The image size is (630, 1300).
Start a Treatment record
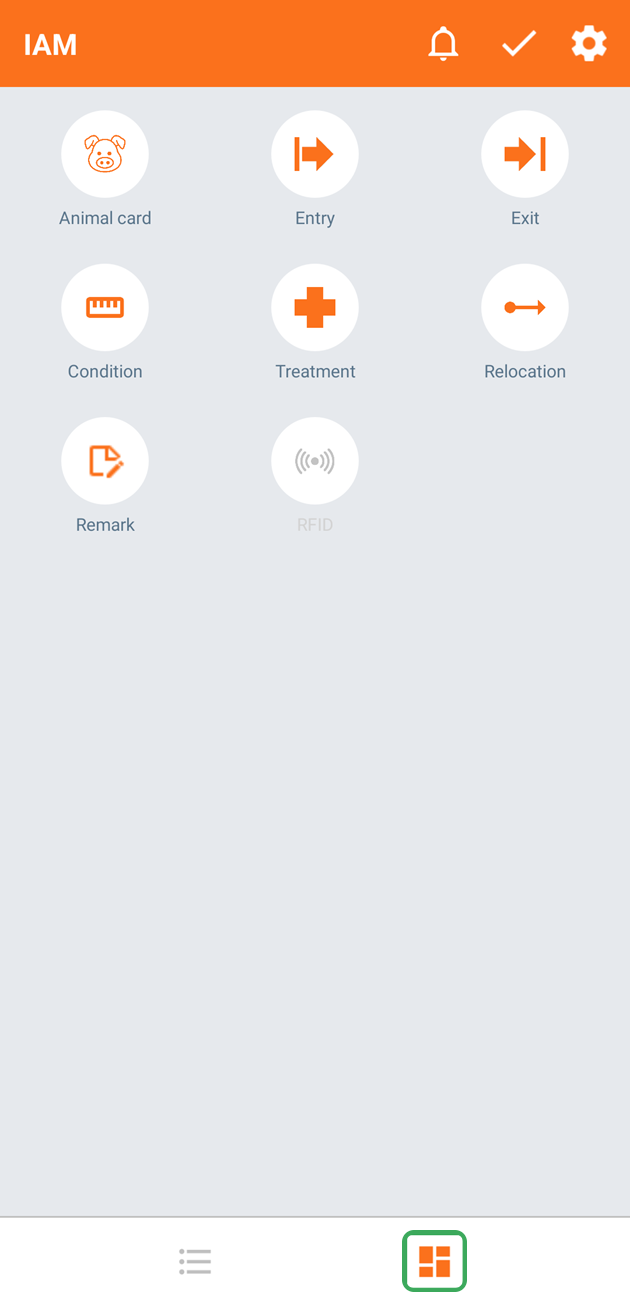coord(315,308)
